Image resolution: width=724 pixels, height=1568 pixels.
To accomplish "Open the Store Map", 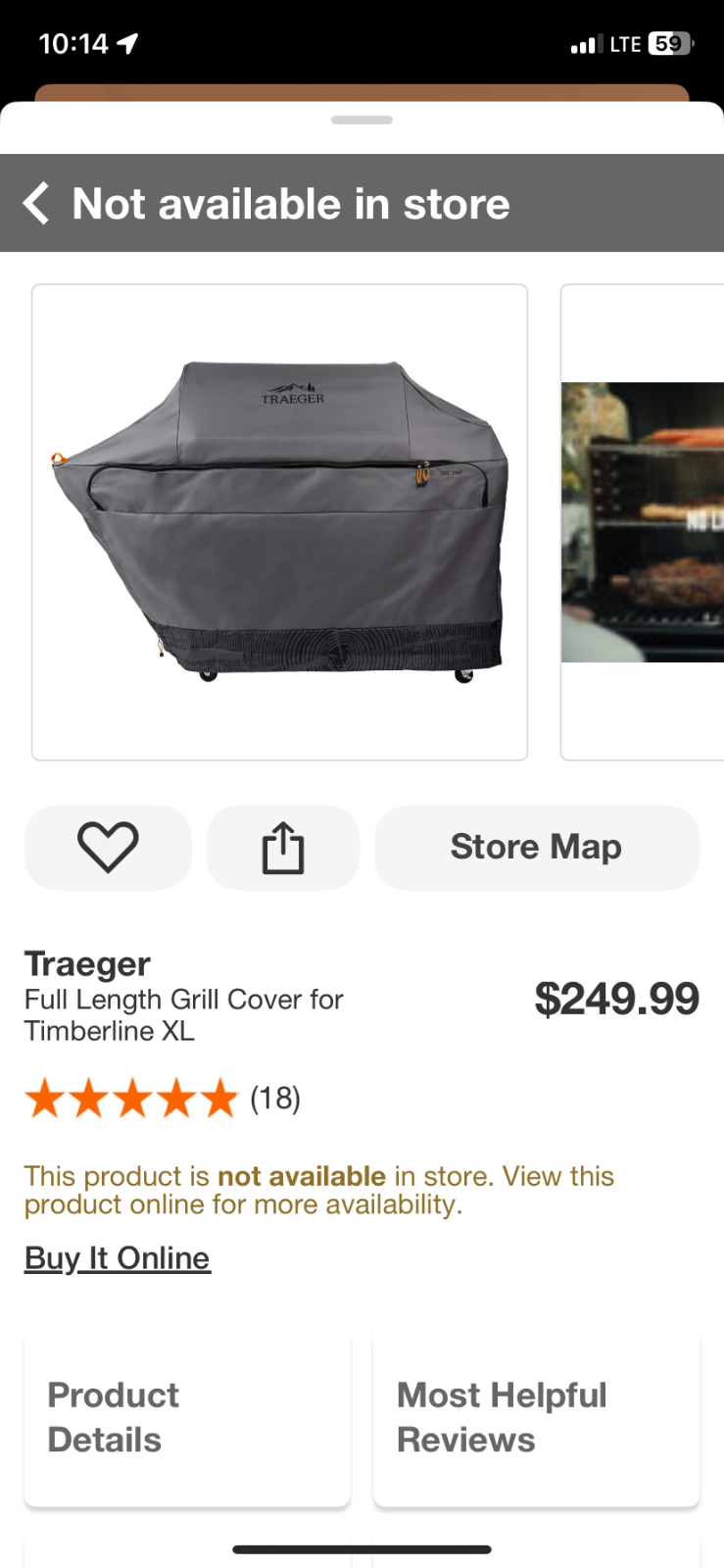I will click(536, 848).
